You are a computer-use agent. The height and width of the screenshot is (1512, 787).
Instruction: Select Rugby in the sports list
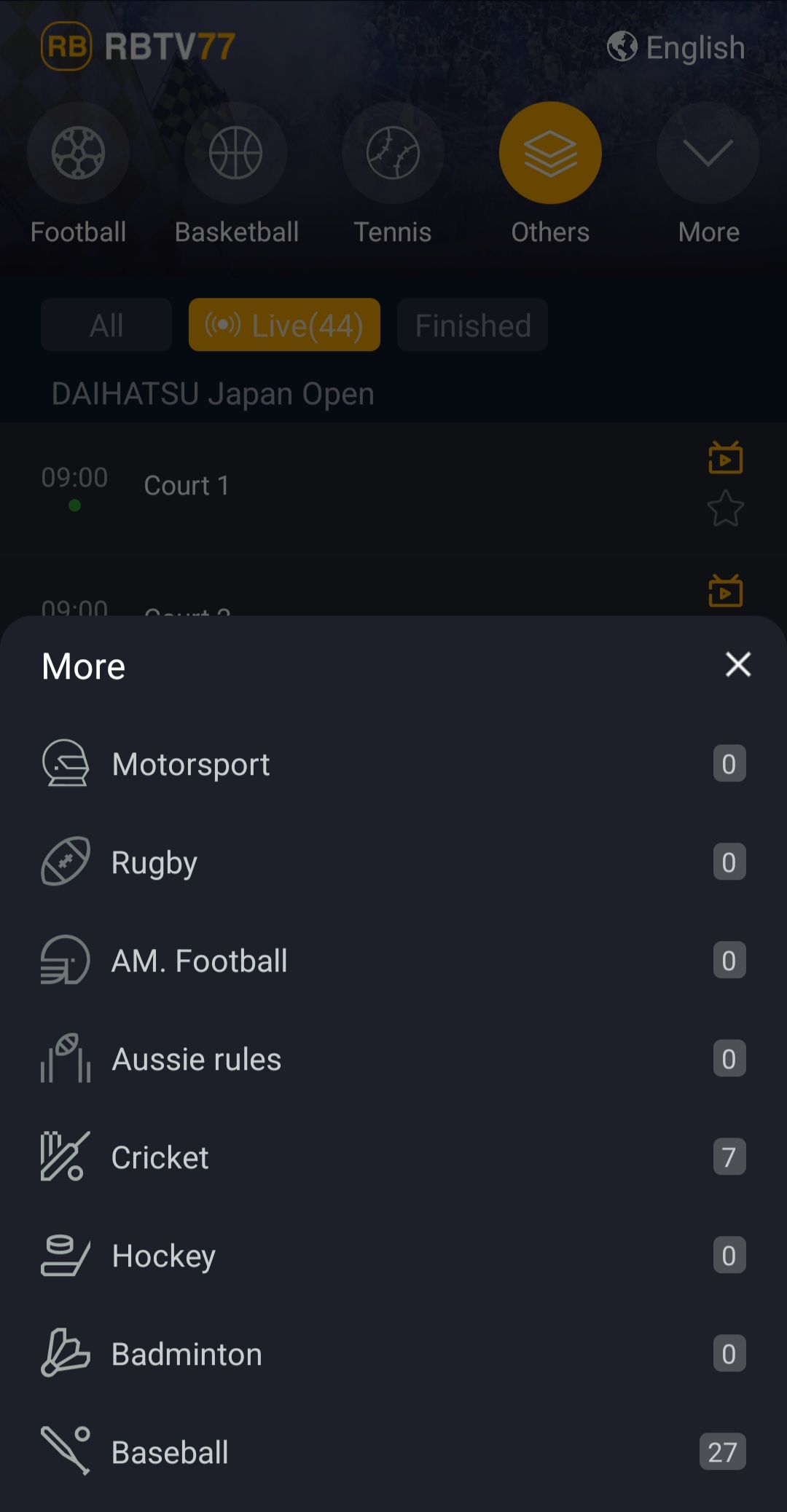point(154,862)
